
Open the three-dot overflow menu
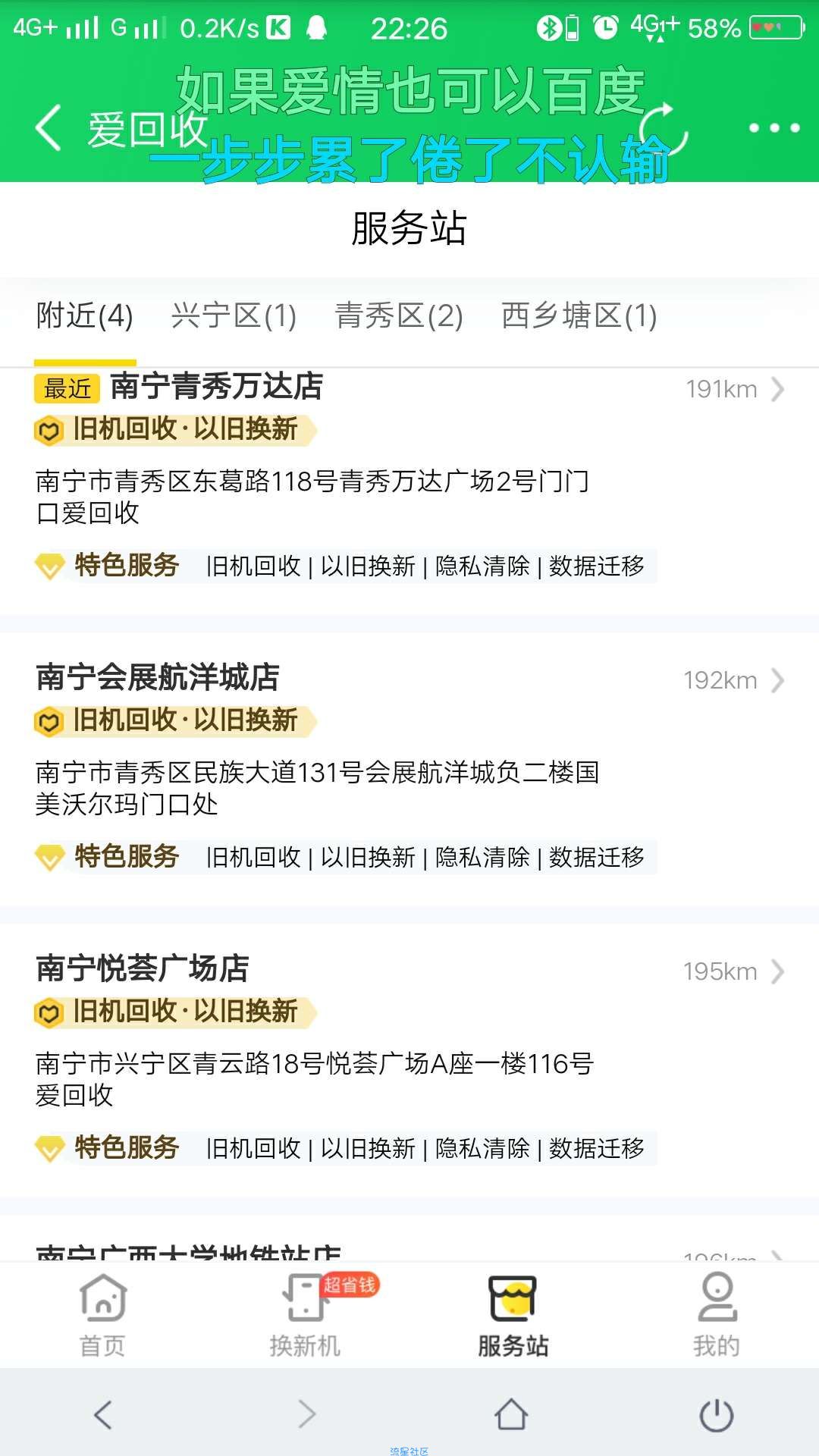coord(774,127)
